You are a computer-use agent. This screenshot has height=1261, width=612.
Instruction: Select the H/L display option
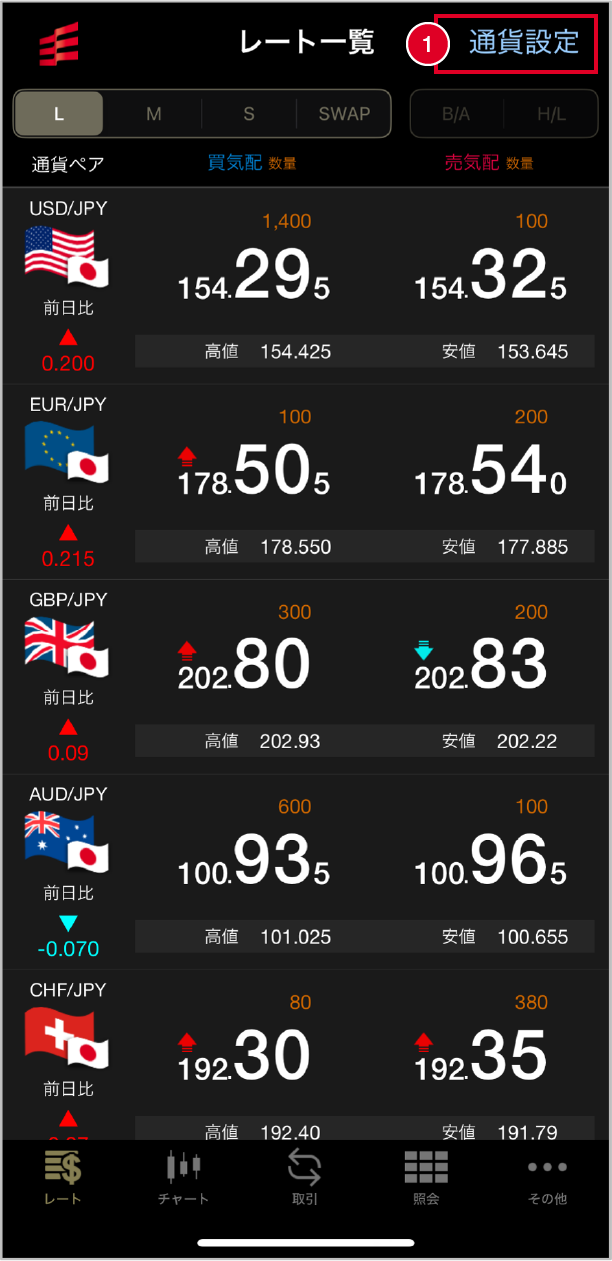551,114
